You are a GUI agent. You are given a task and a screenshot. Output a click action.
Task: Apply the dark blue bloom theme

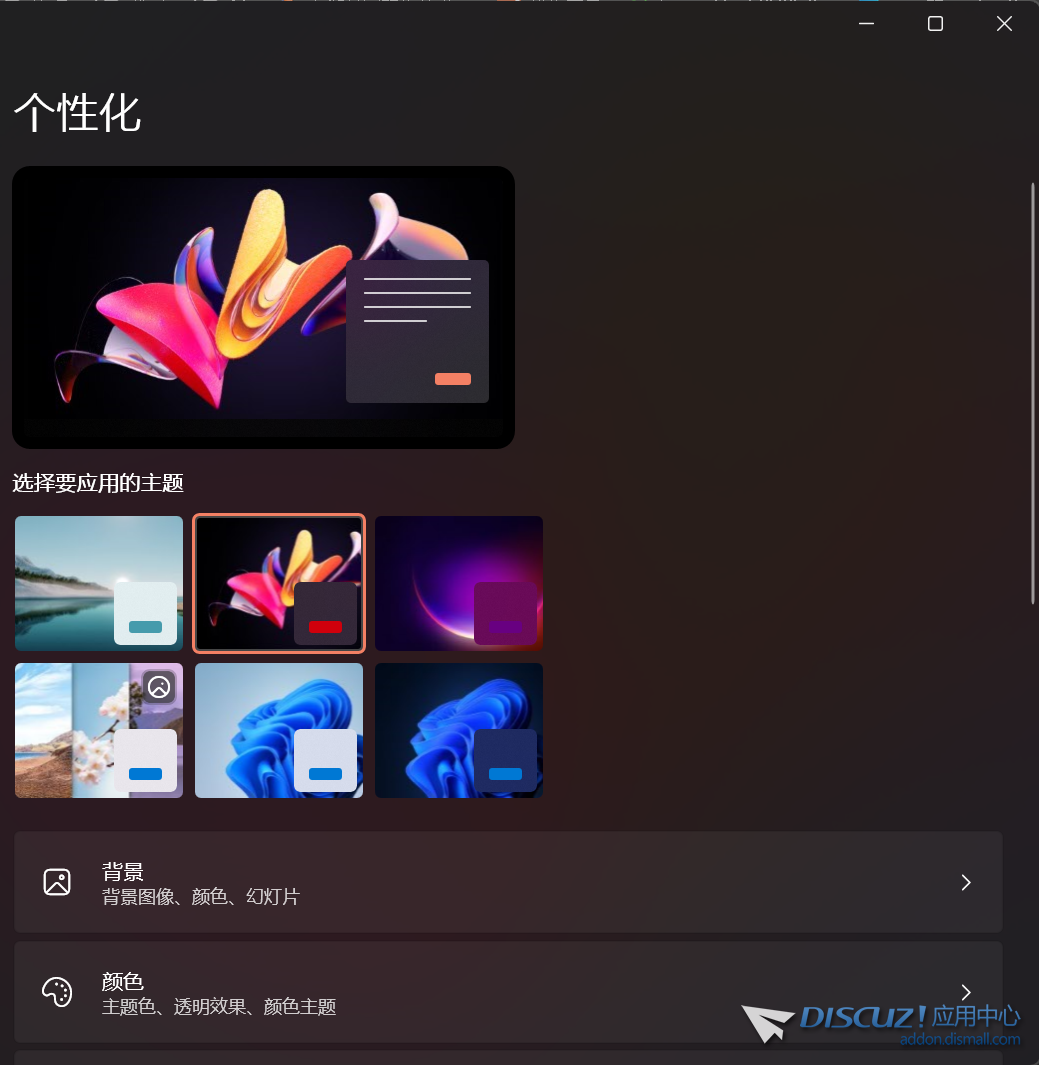click(x=459, y=730)
